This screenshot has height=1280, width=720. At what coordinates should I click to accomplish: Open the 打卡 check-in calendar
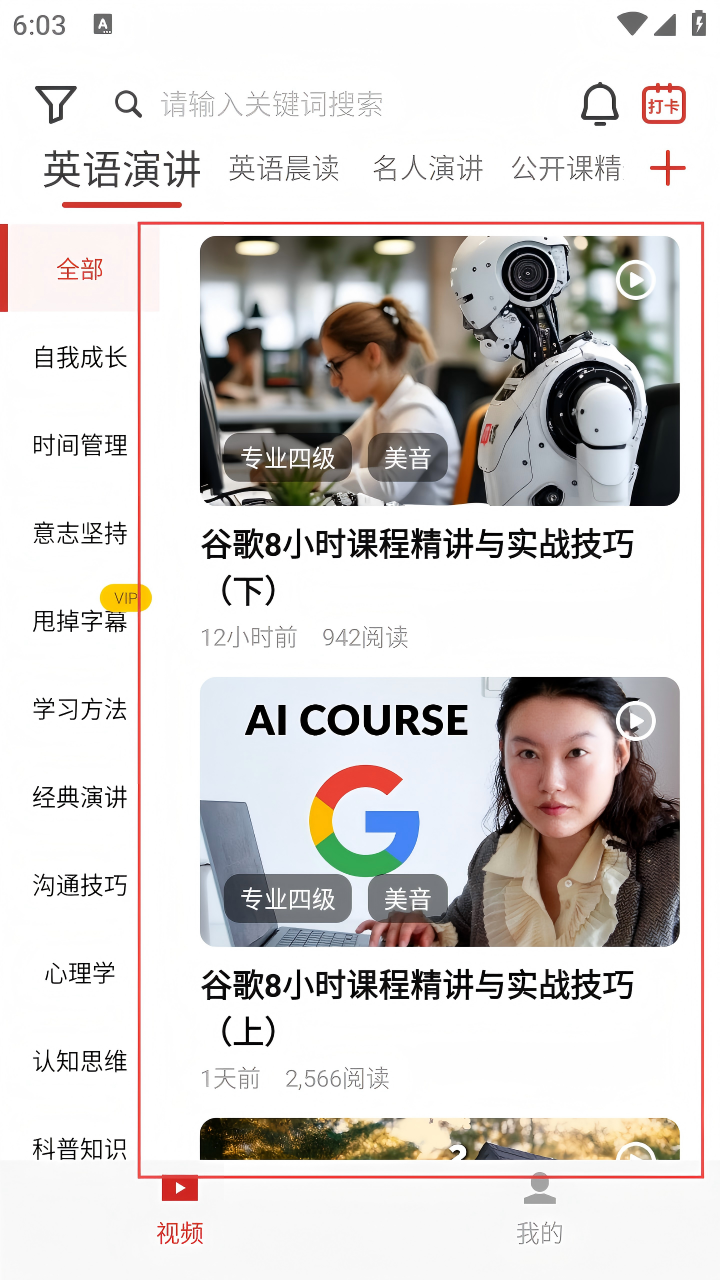click(664, 104)
